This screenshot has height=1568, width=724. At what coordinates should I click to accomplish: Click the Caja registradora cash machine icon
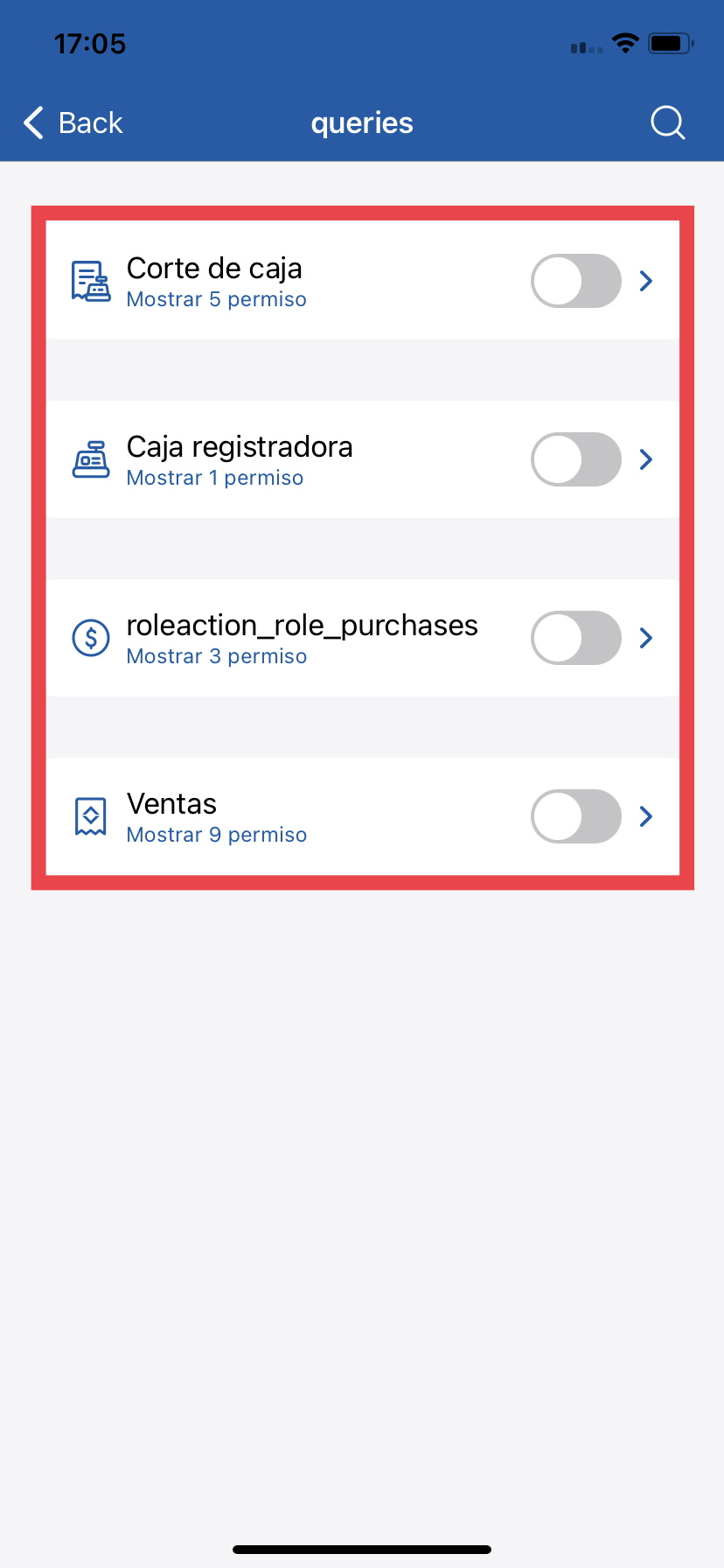coord(91,458)
